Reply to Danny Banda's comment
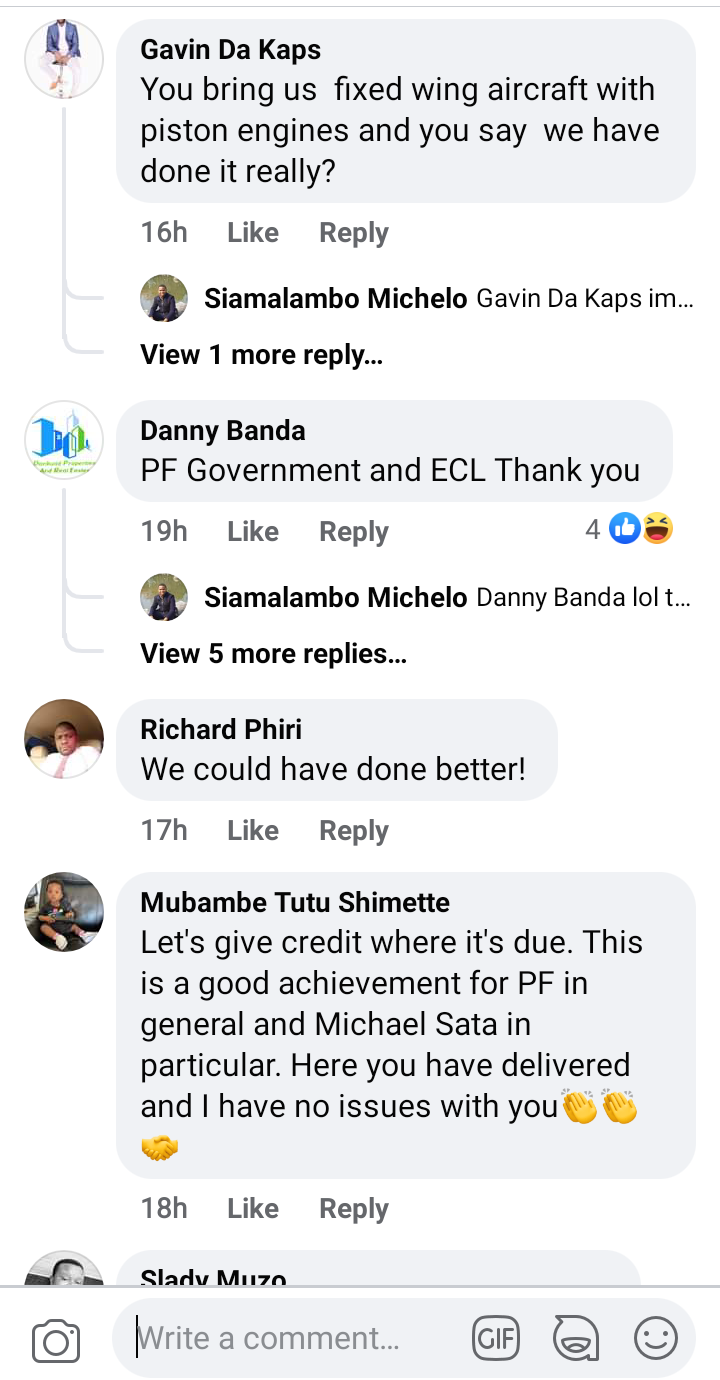720x1380 pixels. click(x=353, y=531)
